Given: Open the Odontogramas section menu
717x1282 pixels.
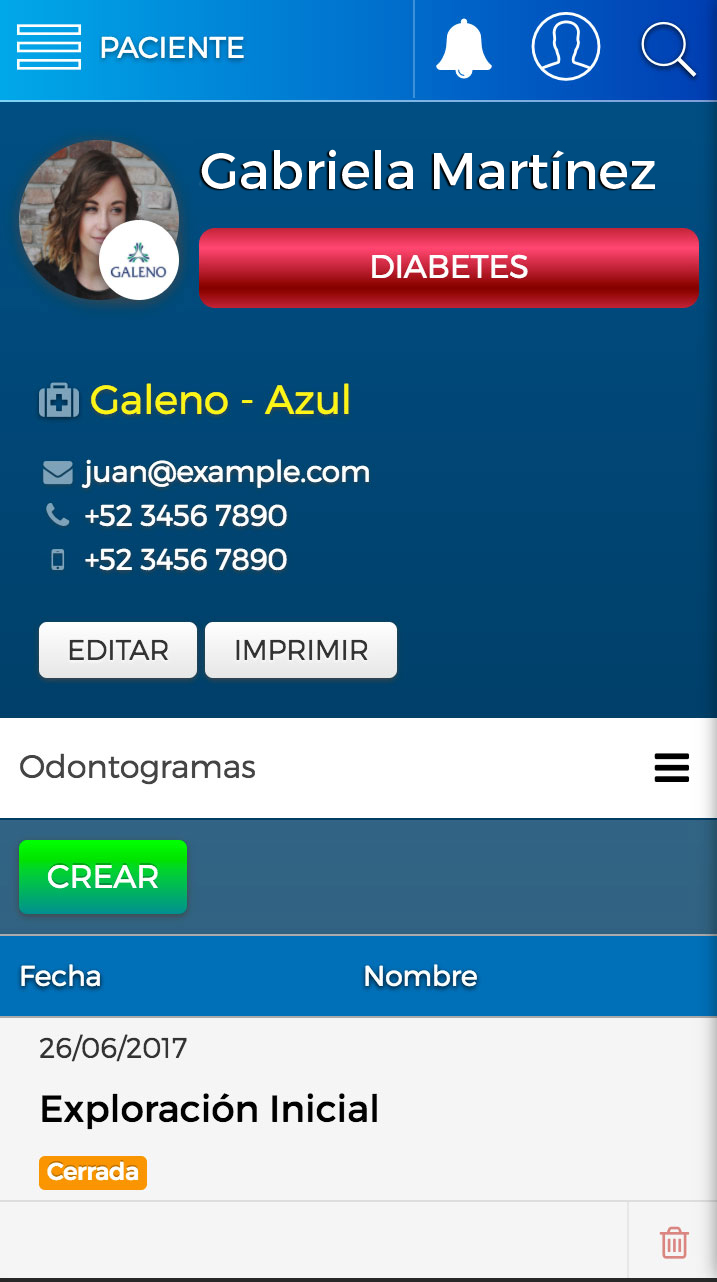Looking at the screenshot, I should pos(672,768).
